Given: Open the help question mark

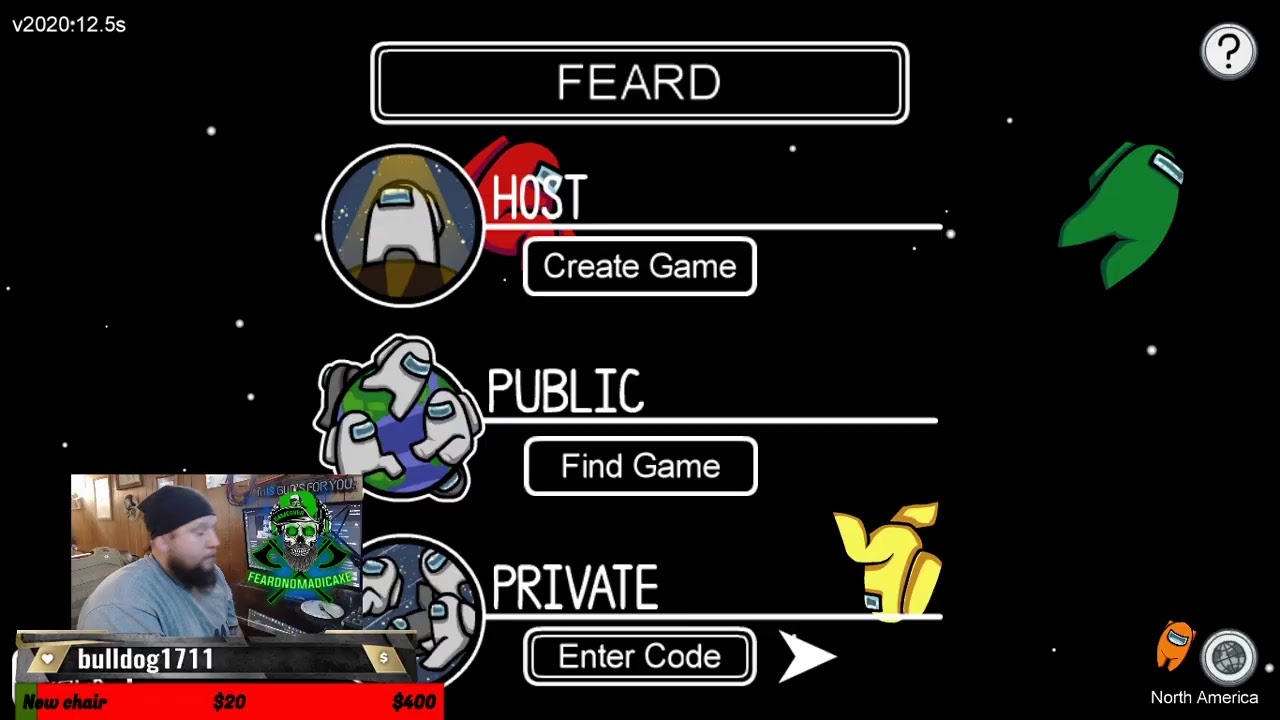Looking at the screenshot, I should (x=1228, y=52).
